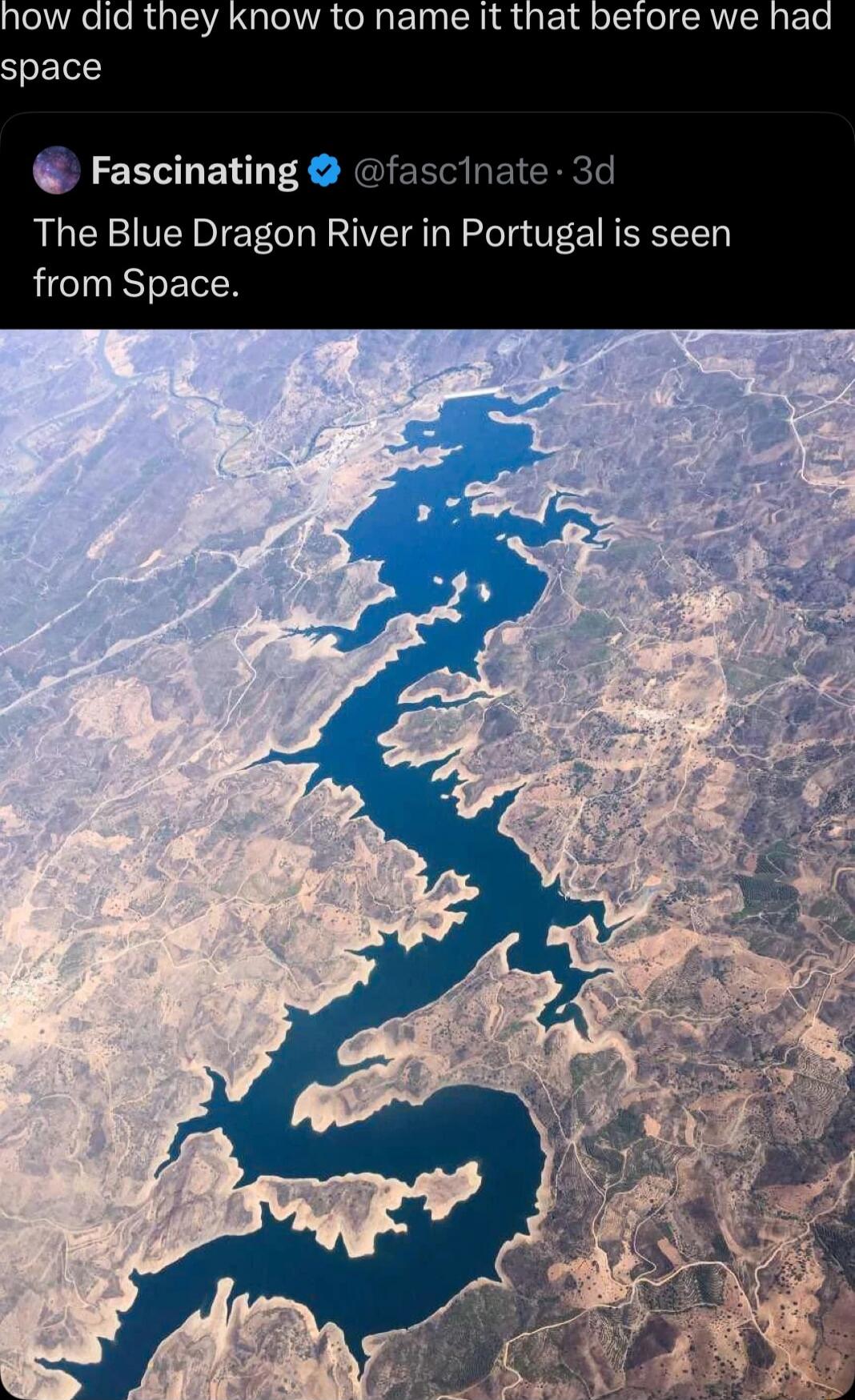View the Blue Dragon River photo fullscreen
Image resolution: width=855 pixels, height=1400 pixels.
427,864
